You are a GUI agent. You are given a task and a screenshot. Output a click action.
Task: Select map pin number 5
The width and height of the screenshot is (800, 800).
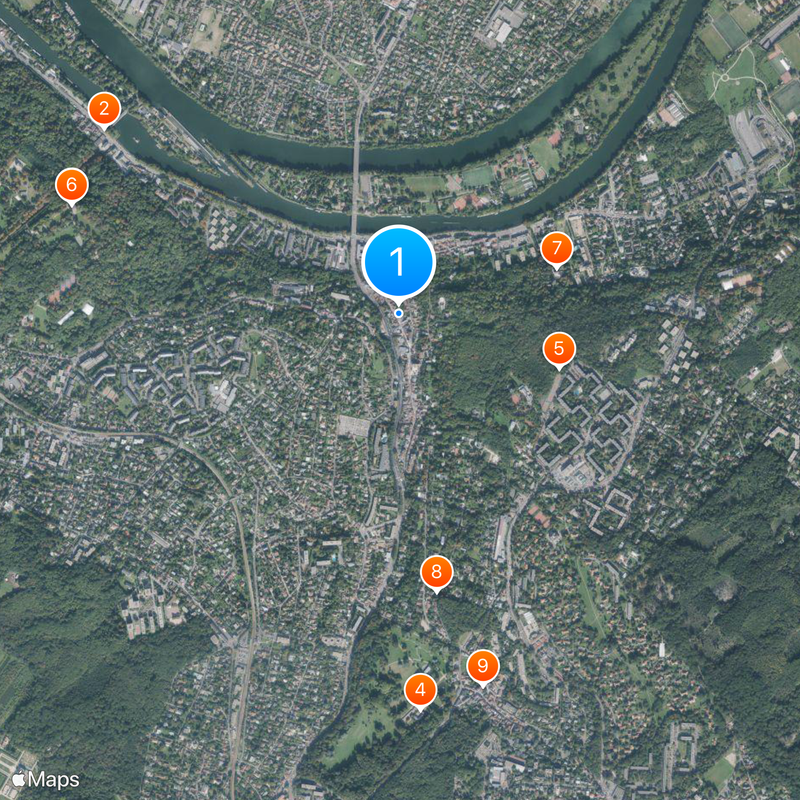[559, 349]
